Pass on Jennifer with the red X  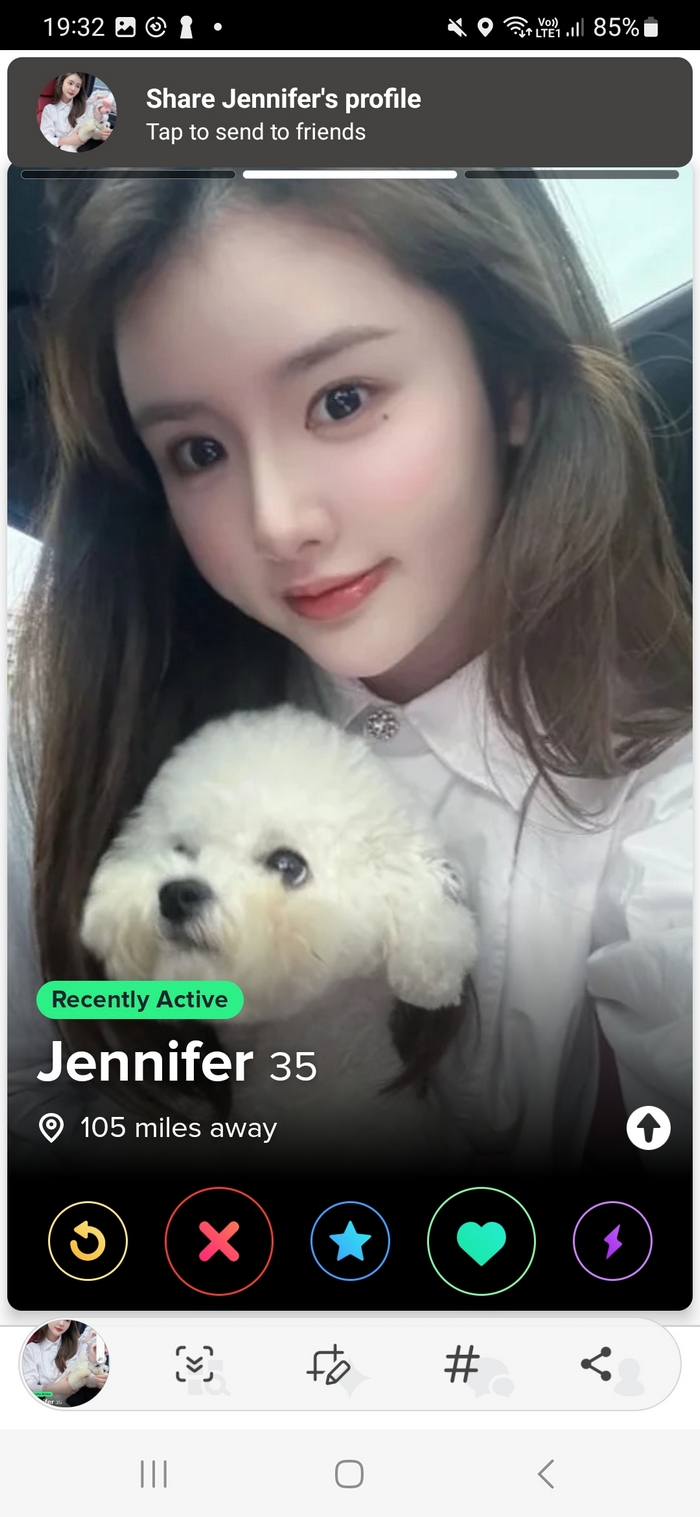pyautogui.click(x=219, y=1241)
